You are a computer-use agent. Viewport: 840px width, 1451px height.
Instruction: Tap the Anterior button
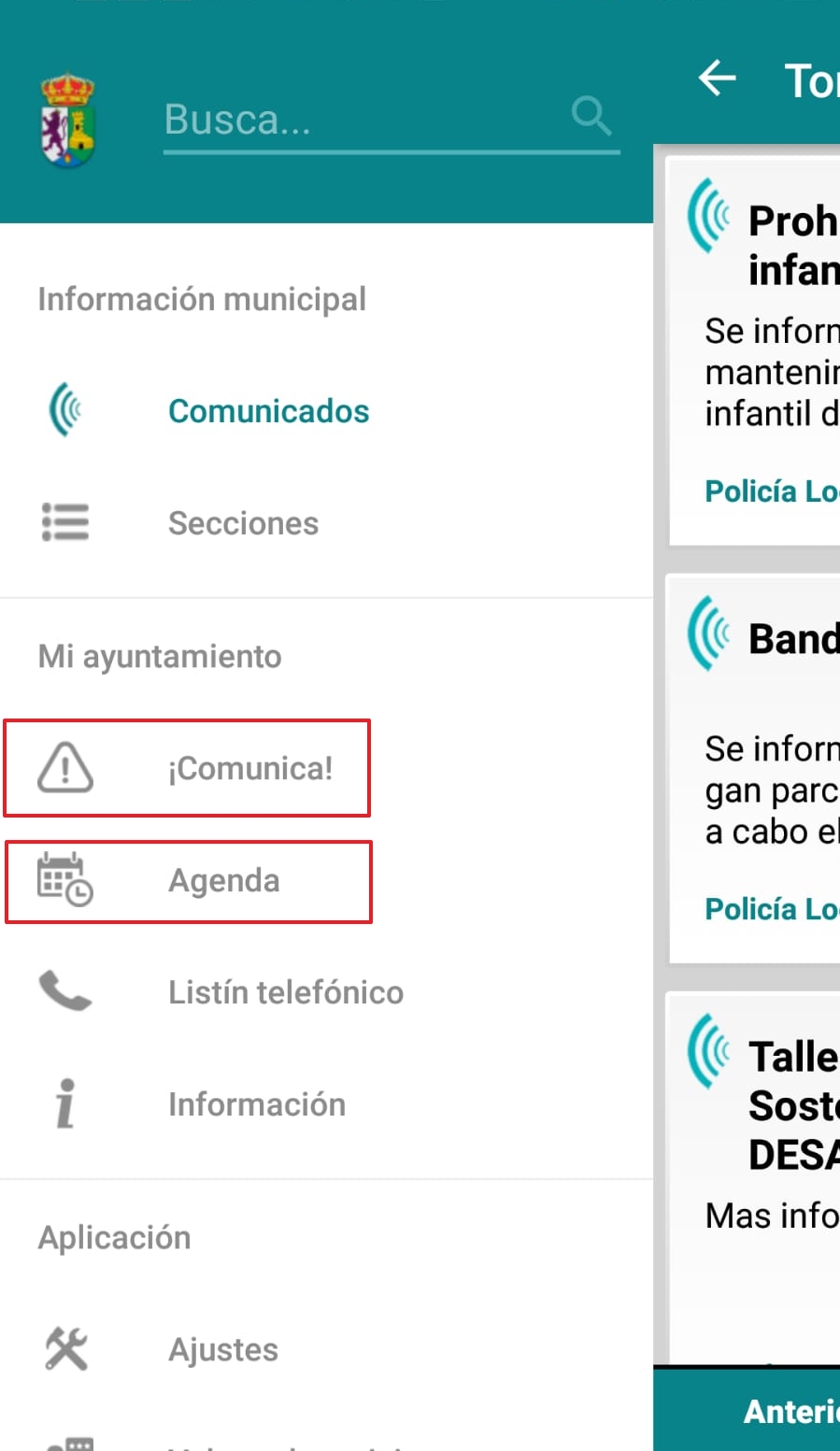[x=790, y=1411]
